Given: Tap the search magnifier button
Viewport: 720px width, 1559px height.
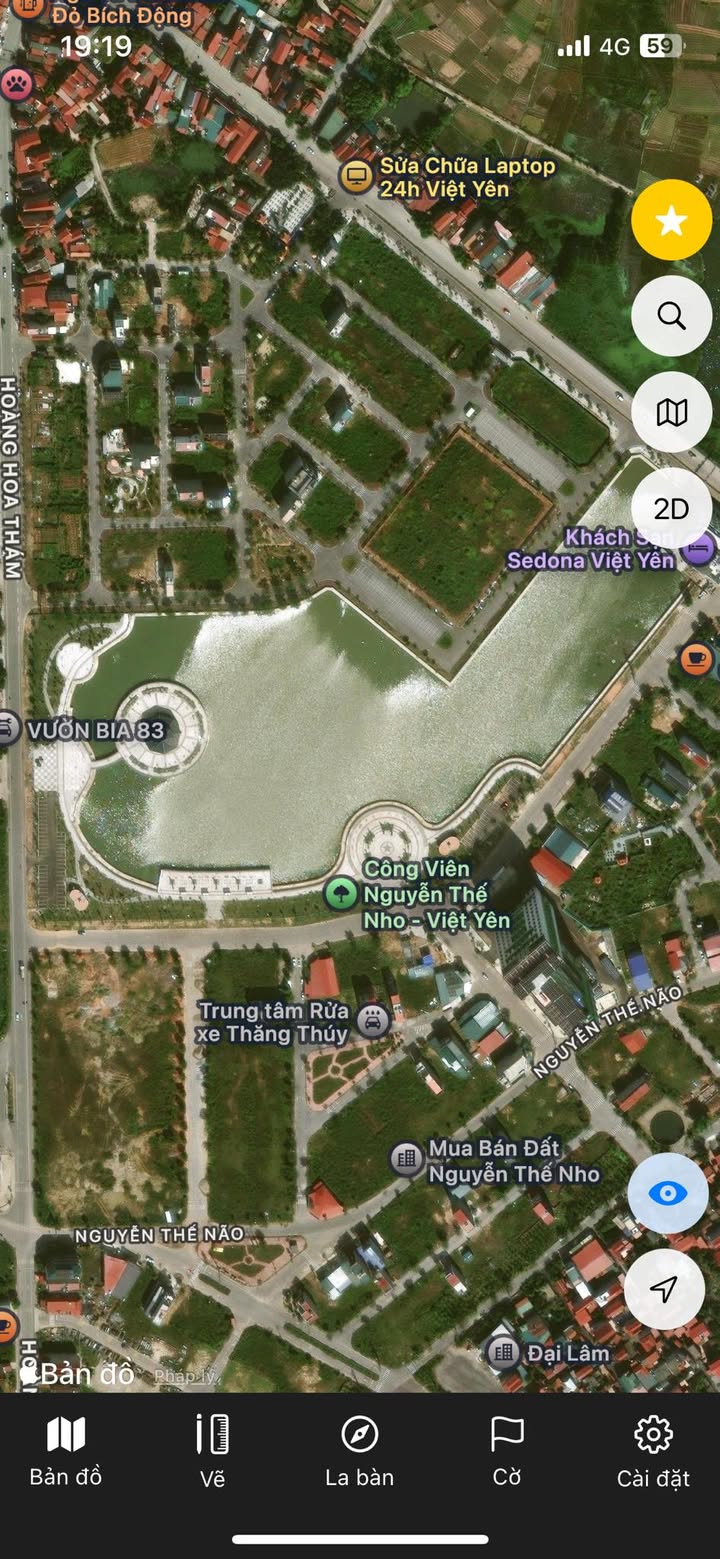Looking at the screenshot, I should click(x=671, y=316).
